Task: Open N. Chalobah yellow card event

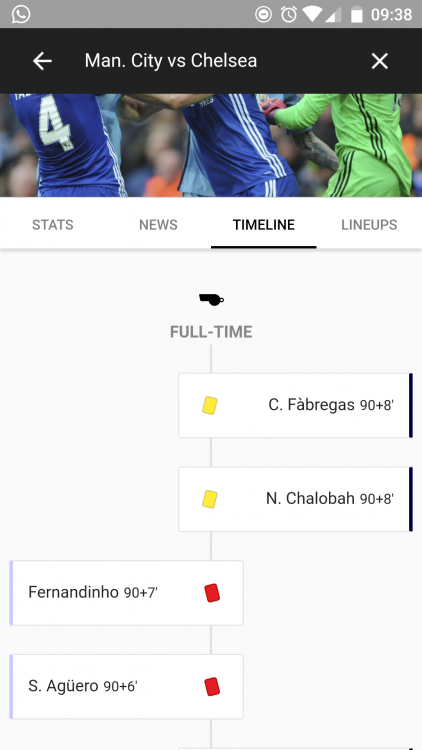Action: click(295, 499)
